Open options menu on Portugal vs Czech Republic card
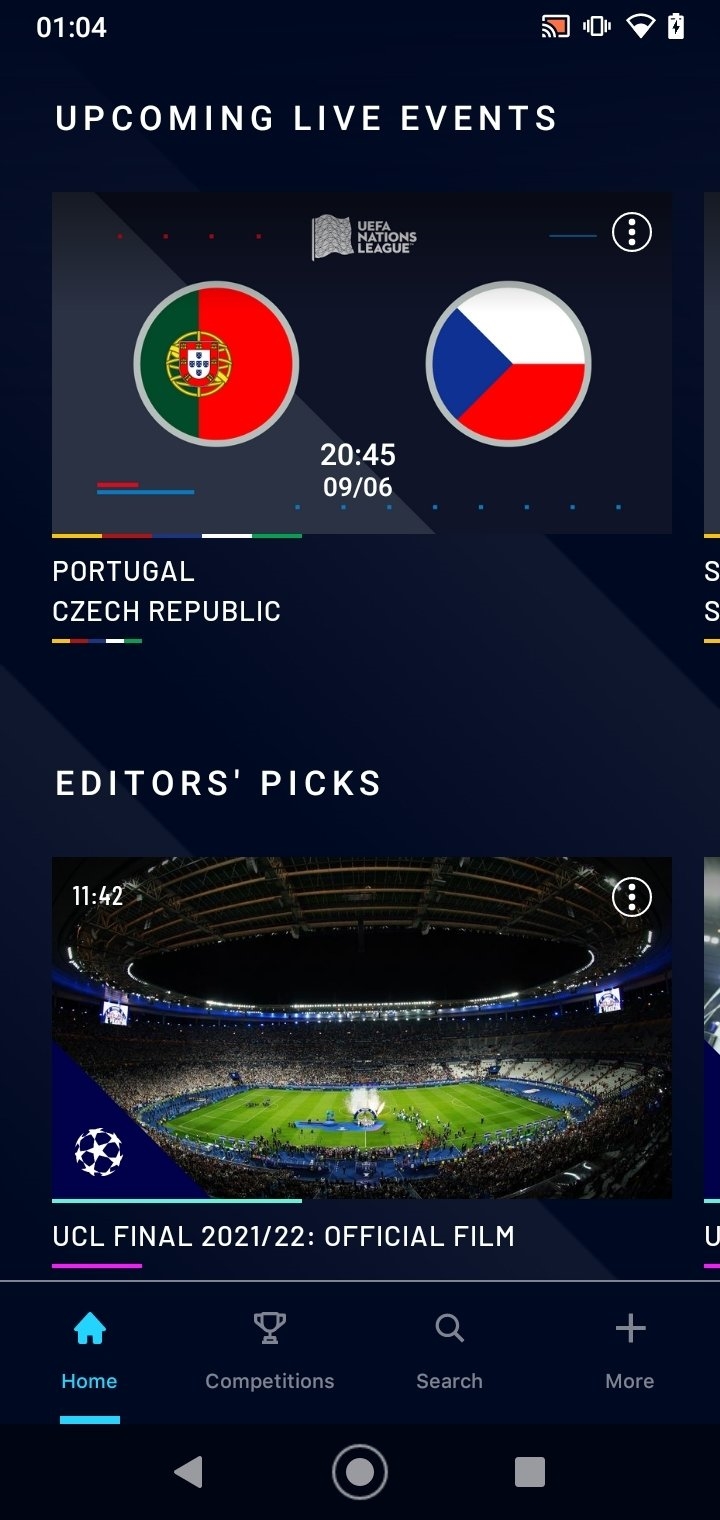Viewport: 720px width, 1520px height. pos(631,232)
